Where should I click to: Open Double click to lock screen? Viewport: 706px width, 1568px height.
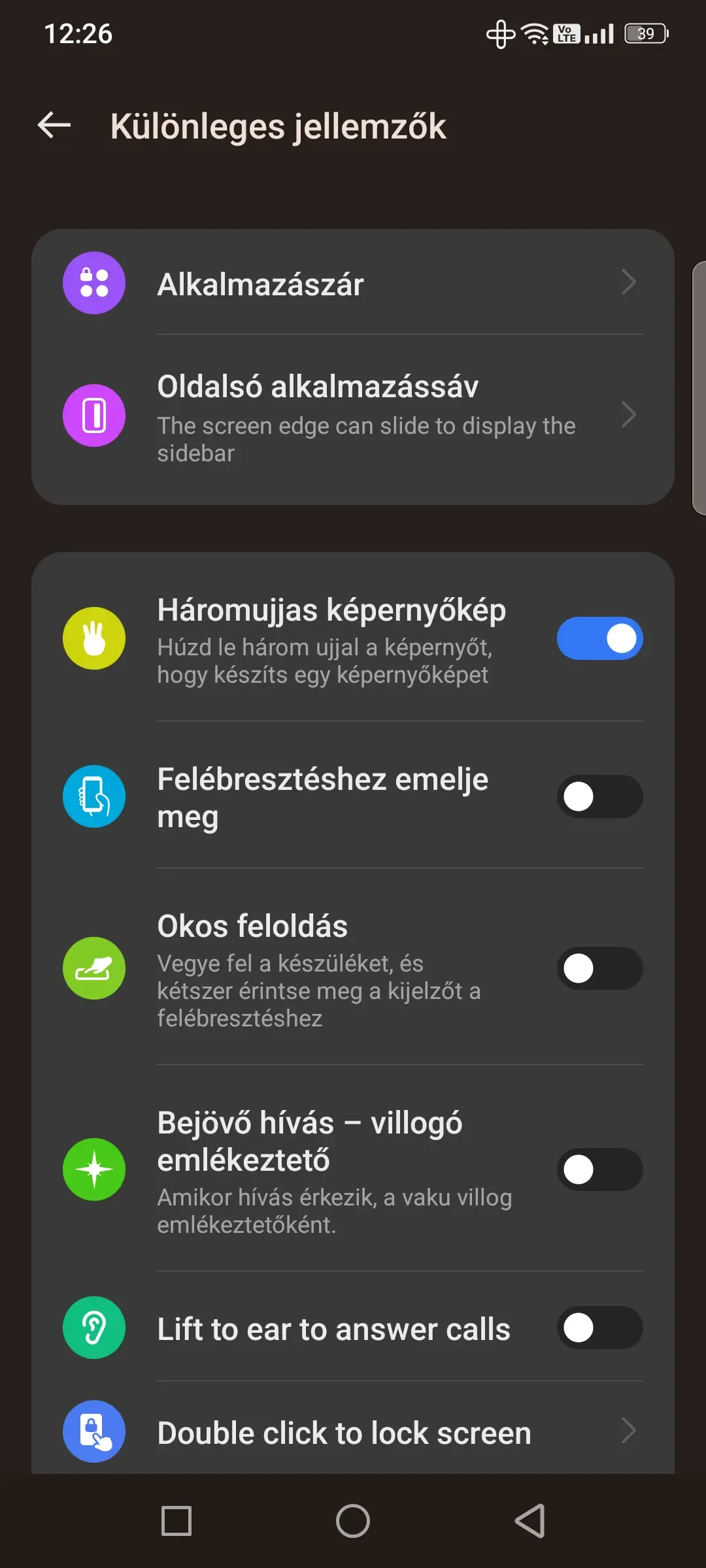pyautogui.click(x=353, y=1432)
